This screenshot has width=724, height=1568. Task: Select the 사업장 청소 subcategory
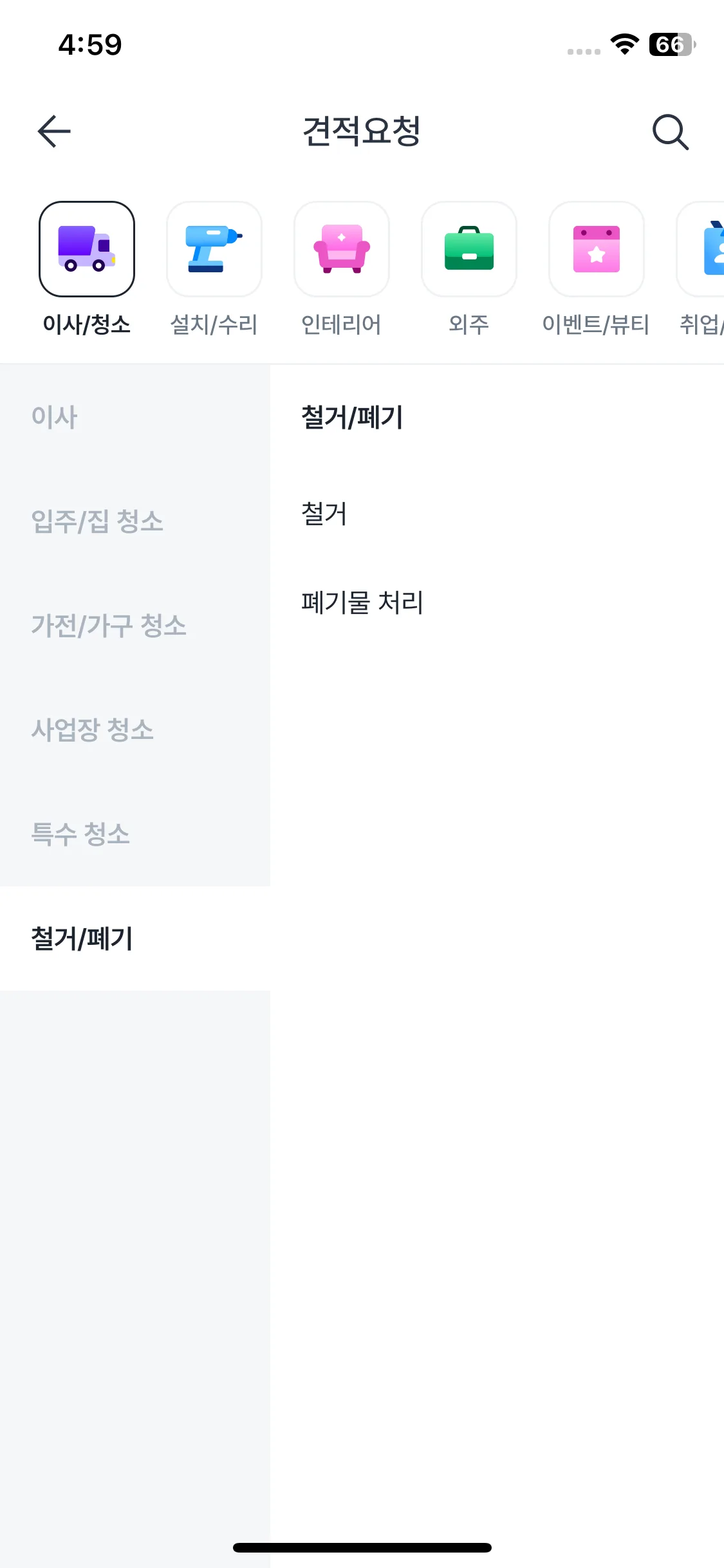point(135,730)
